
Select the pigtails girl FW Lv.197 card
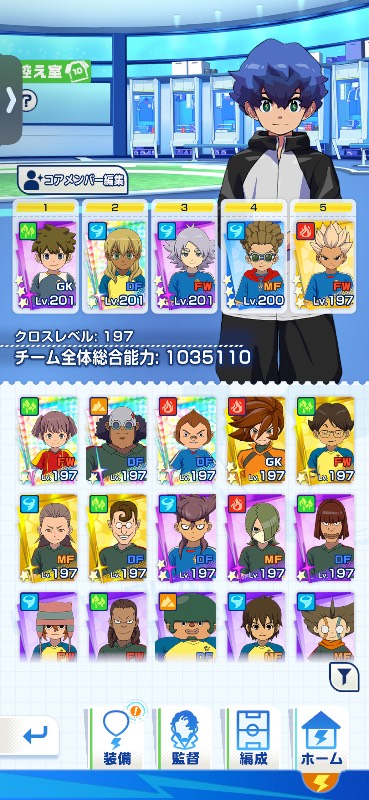(x=48, y=440)
